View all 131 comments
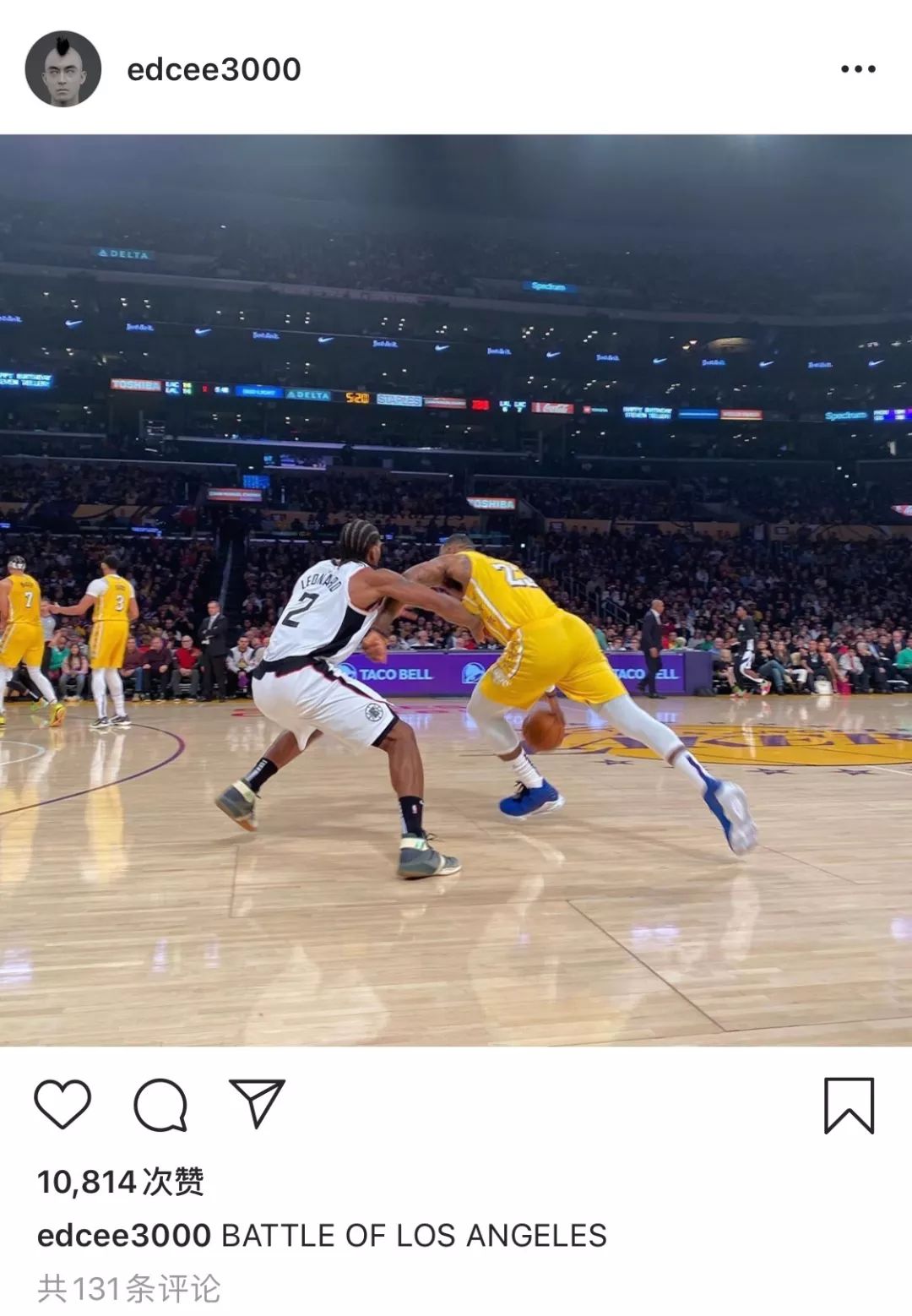The image size is (912, 1316). pos(129,1288)
